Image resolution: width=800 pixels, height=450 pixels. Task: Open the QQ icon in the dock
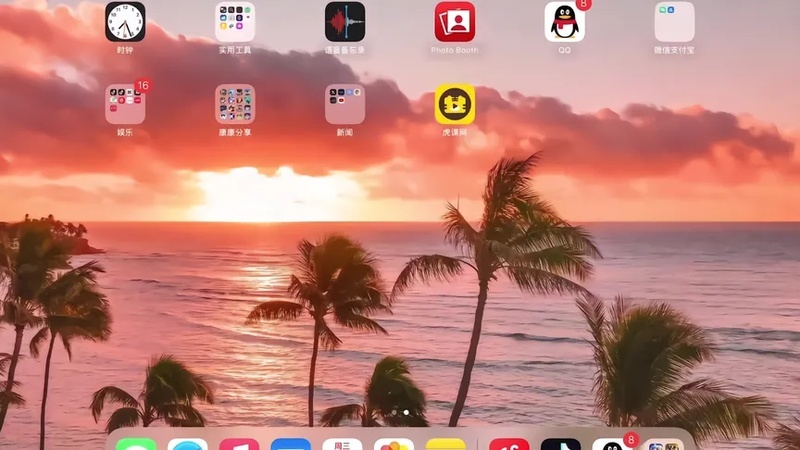(x=612, y=444)
